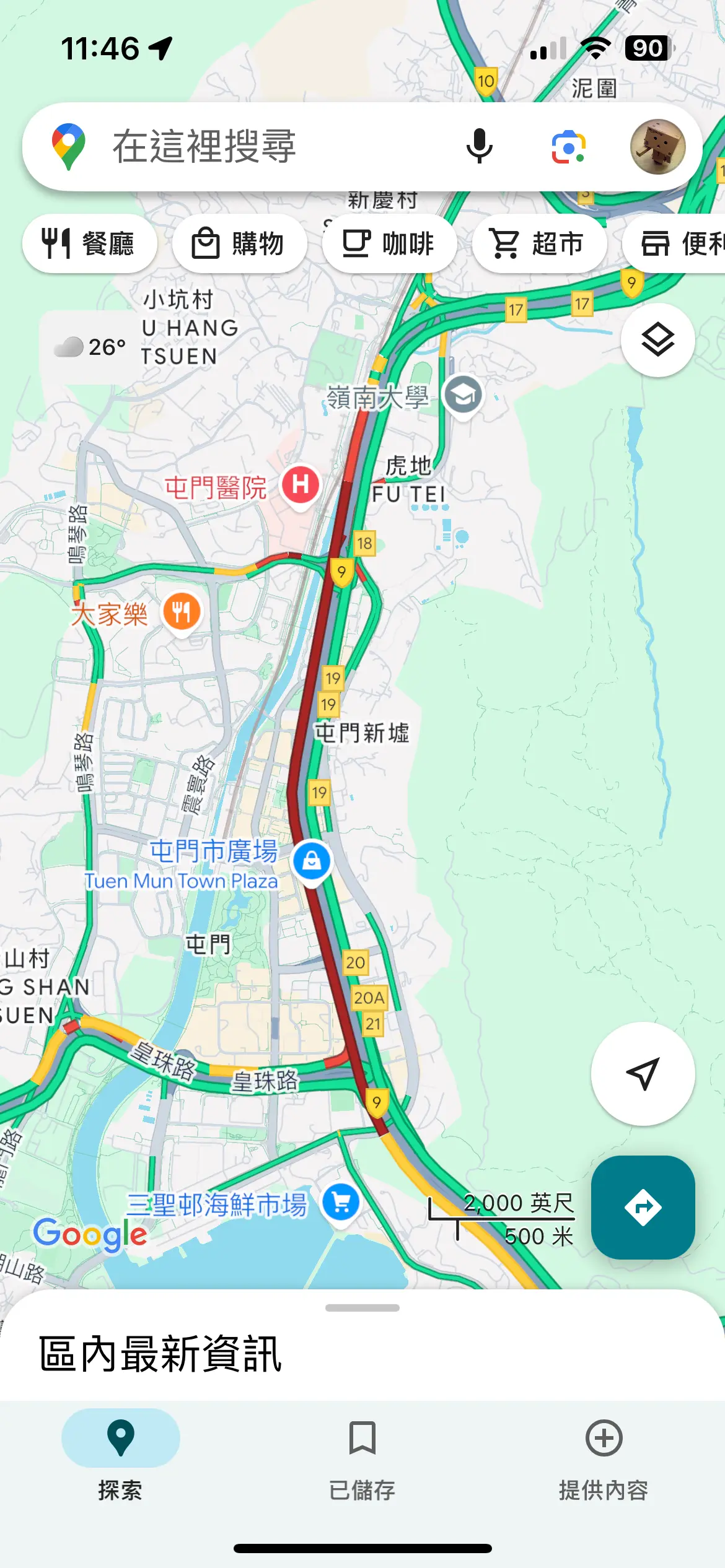
Task: Center map on my location
Action: pyautogui.click(x=643, y=1073)
